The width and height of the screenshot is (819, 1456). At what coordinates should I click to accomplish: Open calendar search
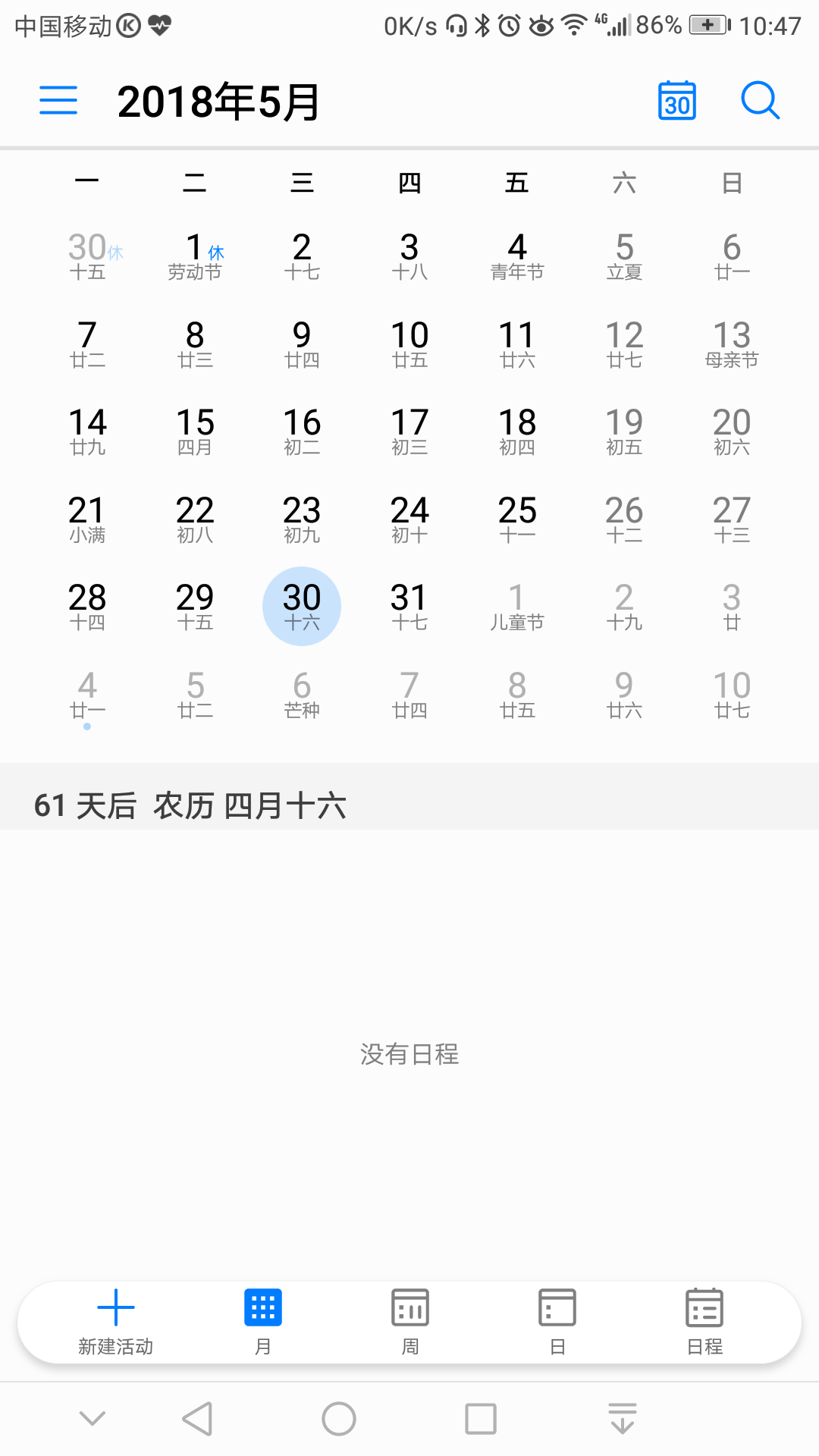coord(760,100)
